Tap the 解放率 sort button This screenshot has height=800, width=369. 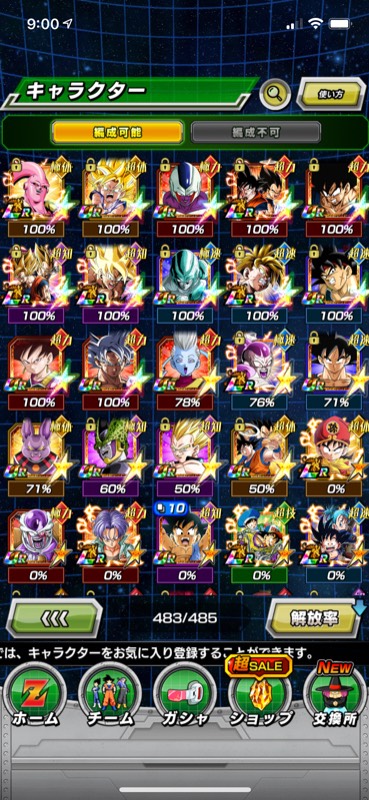[x=314, y=619]
